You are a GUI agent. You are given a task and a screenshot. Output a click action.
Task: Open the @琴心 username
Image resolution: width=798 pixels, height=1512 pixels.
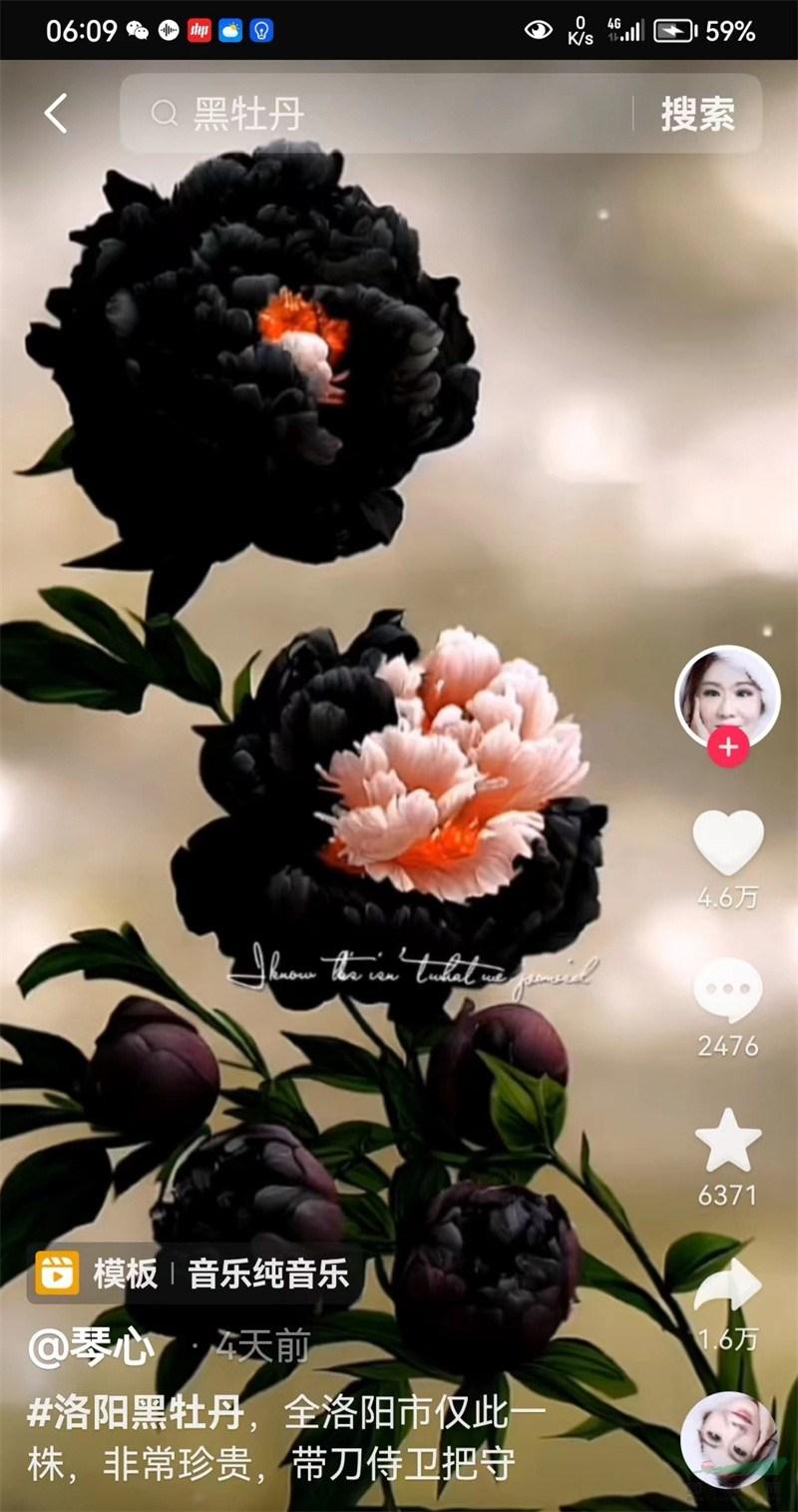[x=92, y=1348]
